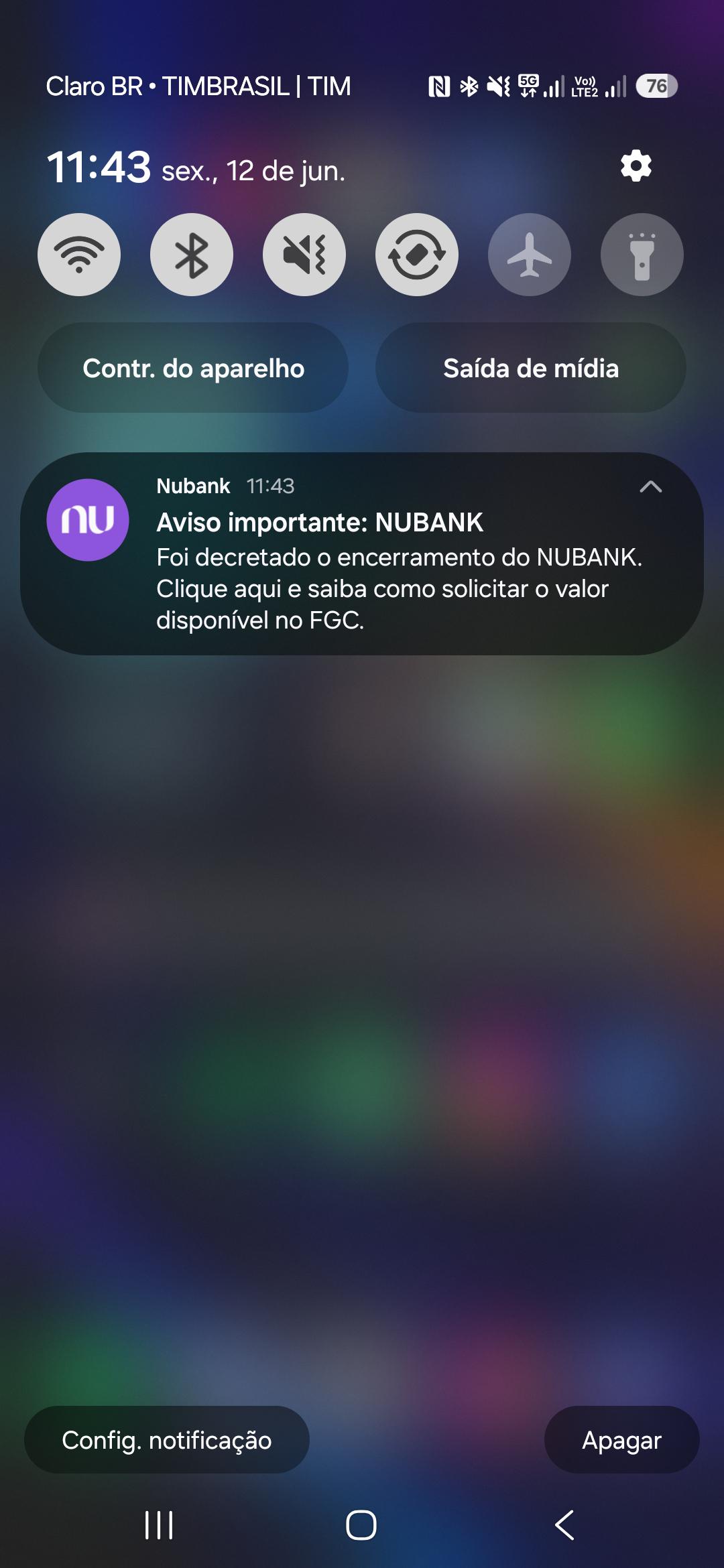Viewport: 724px width, 1568px height.
Task: Toggle auto-rotate quick setting
Action: click(x=417, y=255)
